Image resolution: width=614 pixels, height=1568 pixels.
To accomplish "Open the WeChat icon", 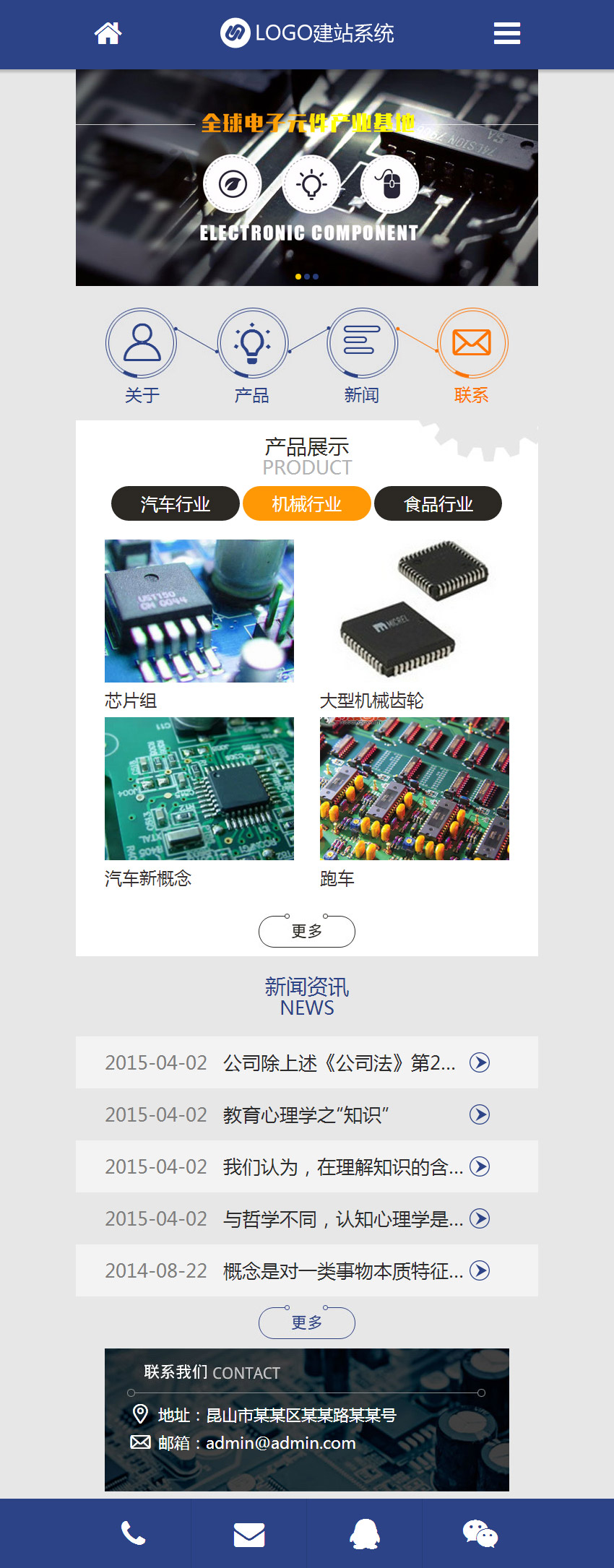I will coord(480,1533).
